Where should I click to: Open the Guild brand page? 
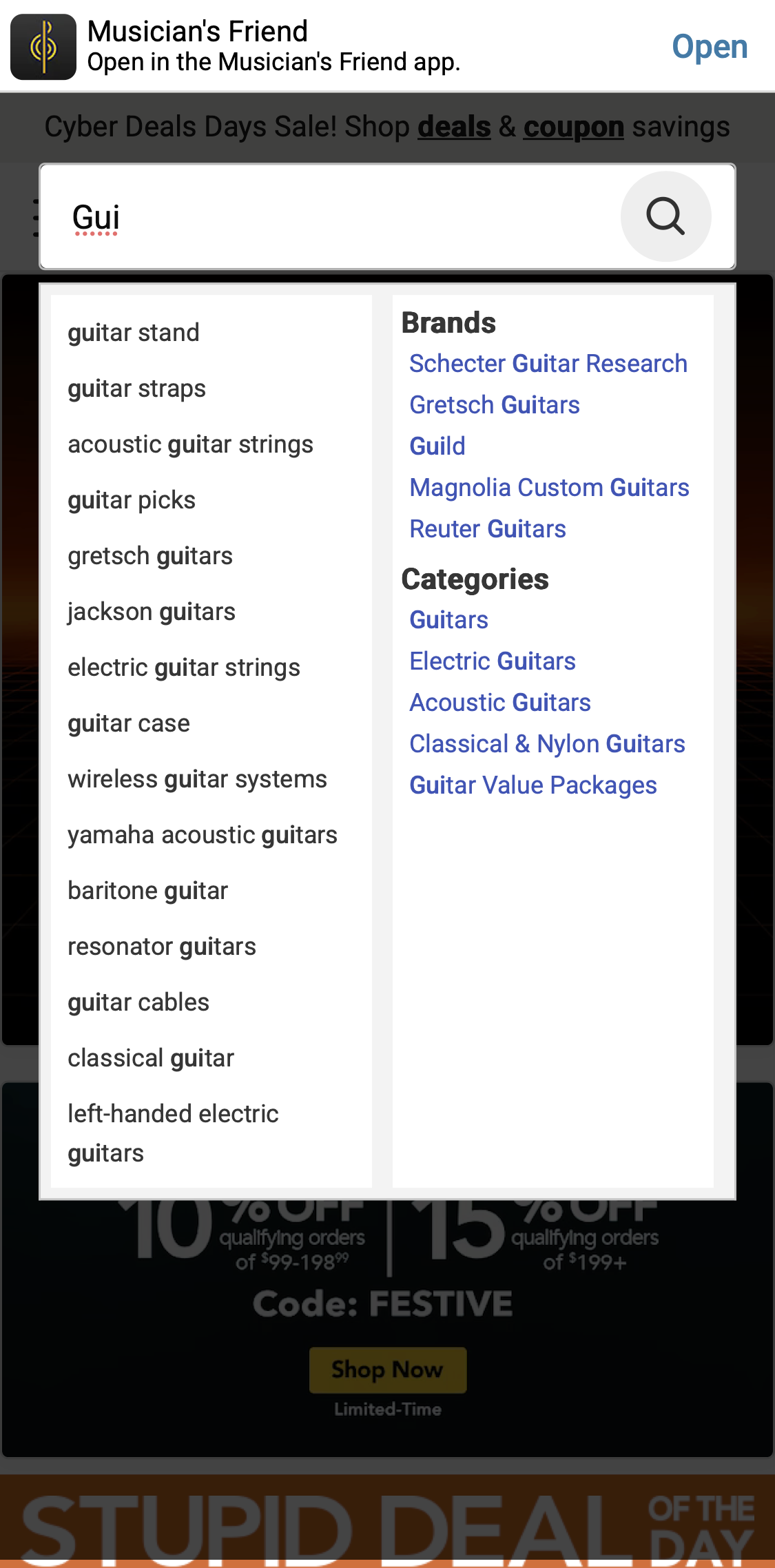(x=437, y=446)
